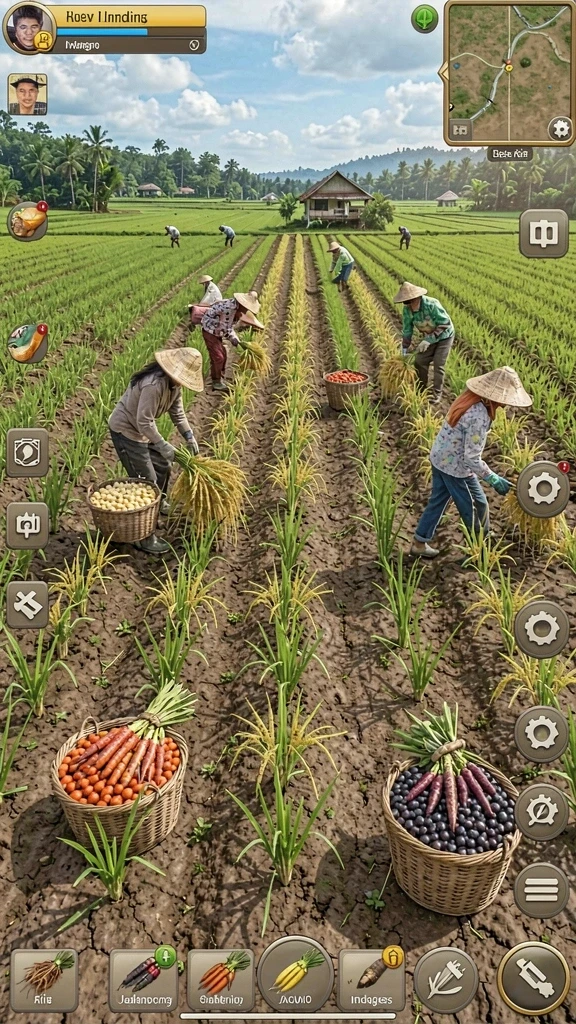Tap the gold-ringed tool action button
This screenshot has height=1024, width=576.
534,978
